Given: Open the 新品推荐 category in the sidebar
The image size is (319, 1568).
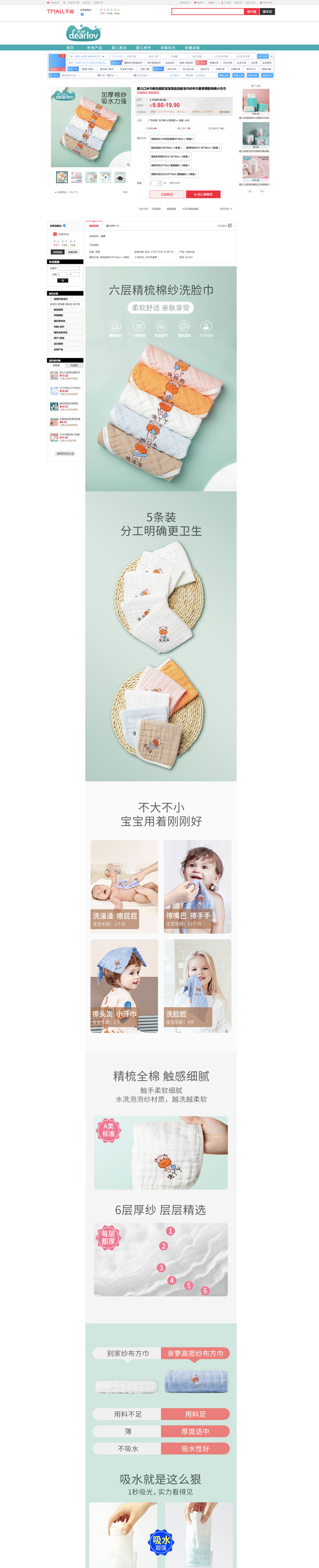Looking at the screenshot, I should [58, 310].
